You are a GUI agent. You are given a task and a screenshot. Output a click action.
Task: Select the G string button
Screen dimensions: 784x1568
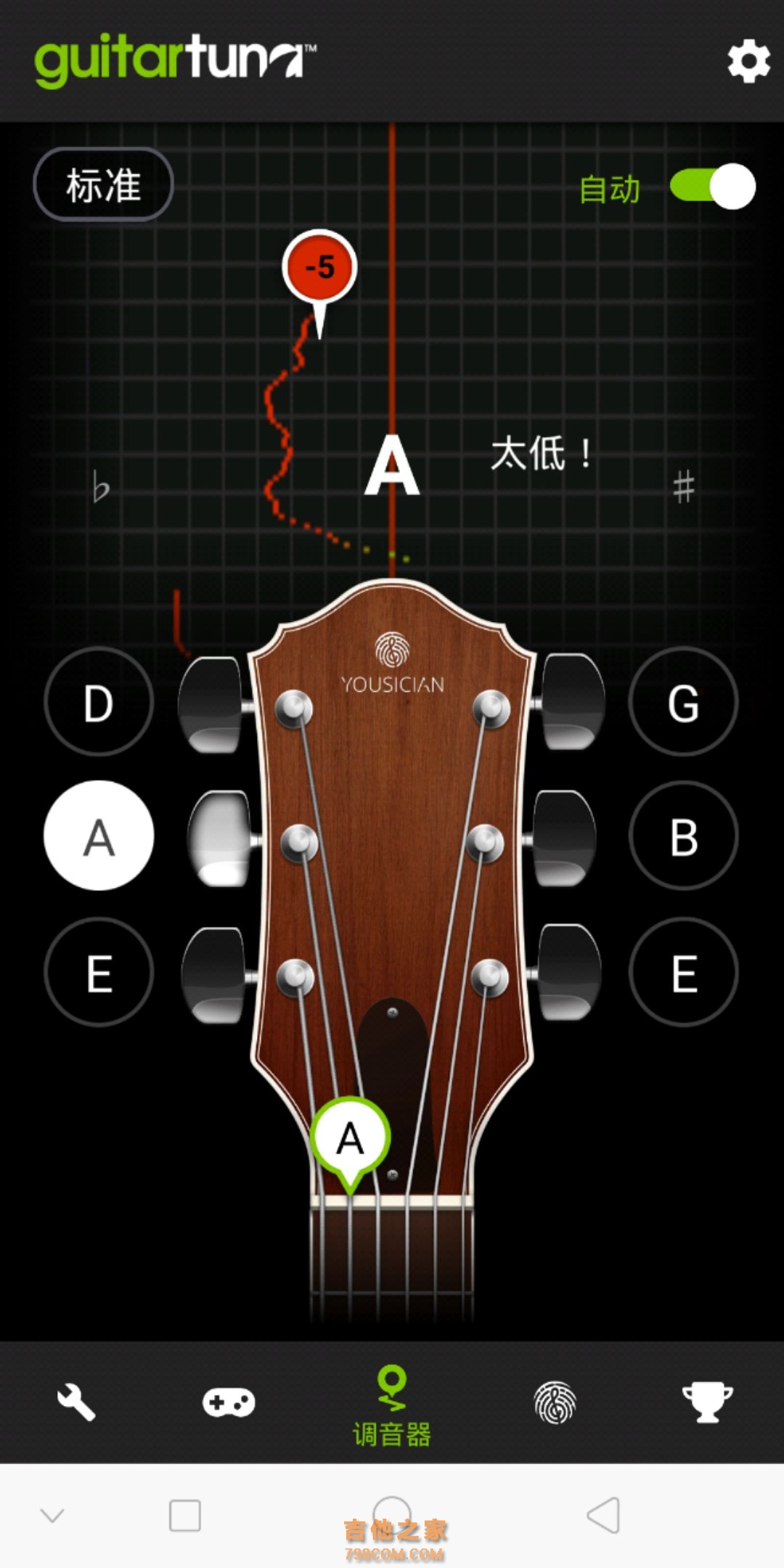click(683, 702)
